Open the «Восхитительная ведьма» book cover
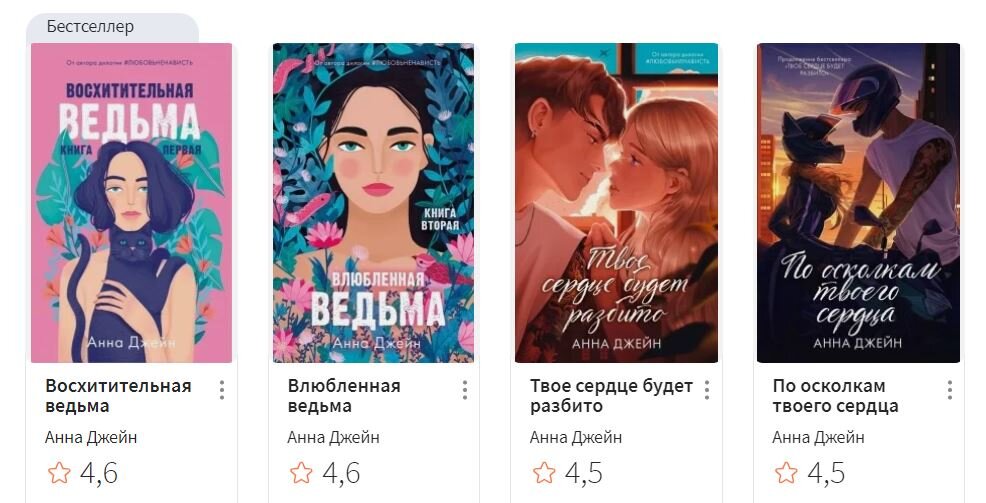Viewport: 986px width, 503px height. pyautogui.click(x=131, y=203)
